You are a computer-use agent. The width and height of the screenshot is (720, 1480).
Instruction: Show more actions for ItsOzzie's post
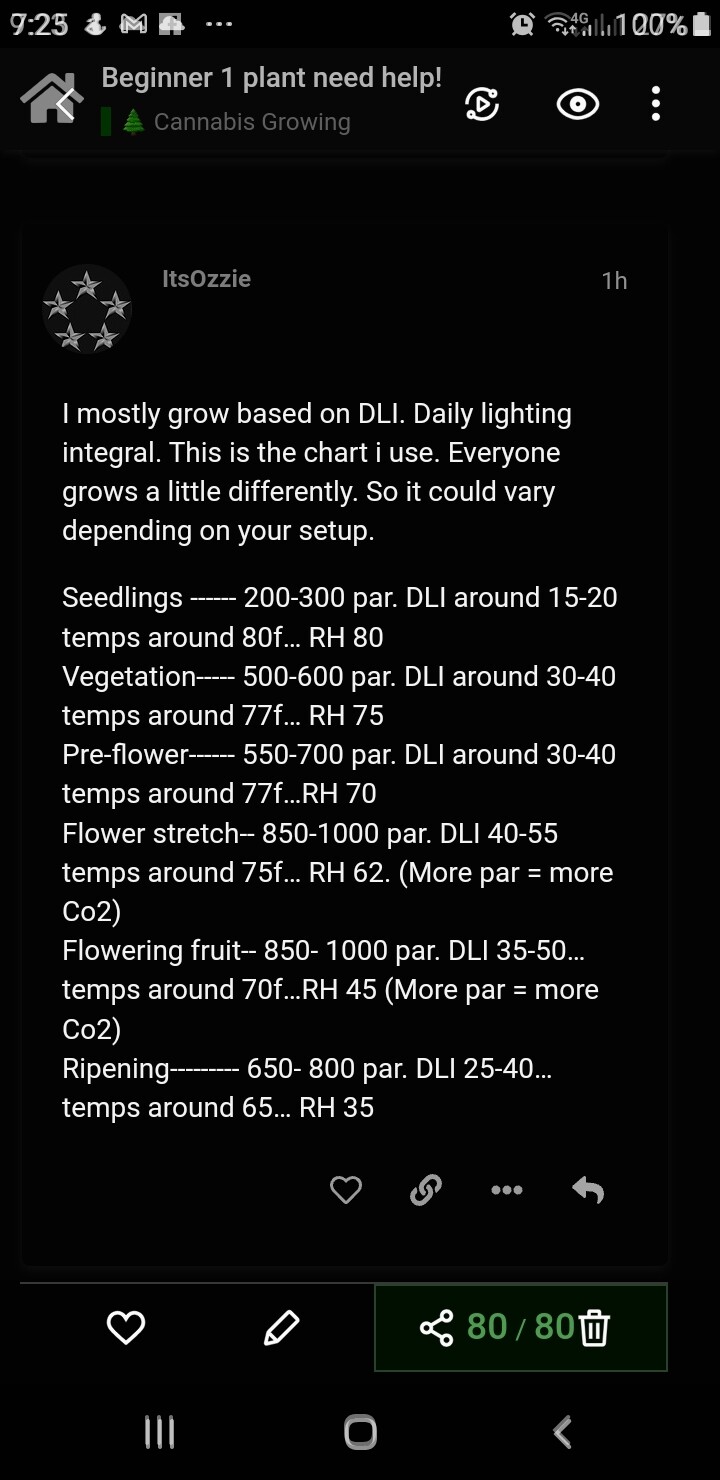507,1190
